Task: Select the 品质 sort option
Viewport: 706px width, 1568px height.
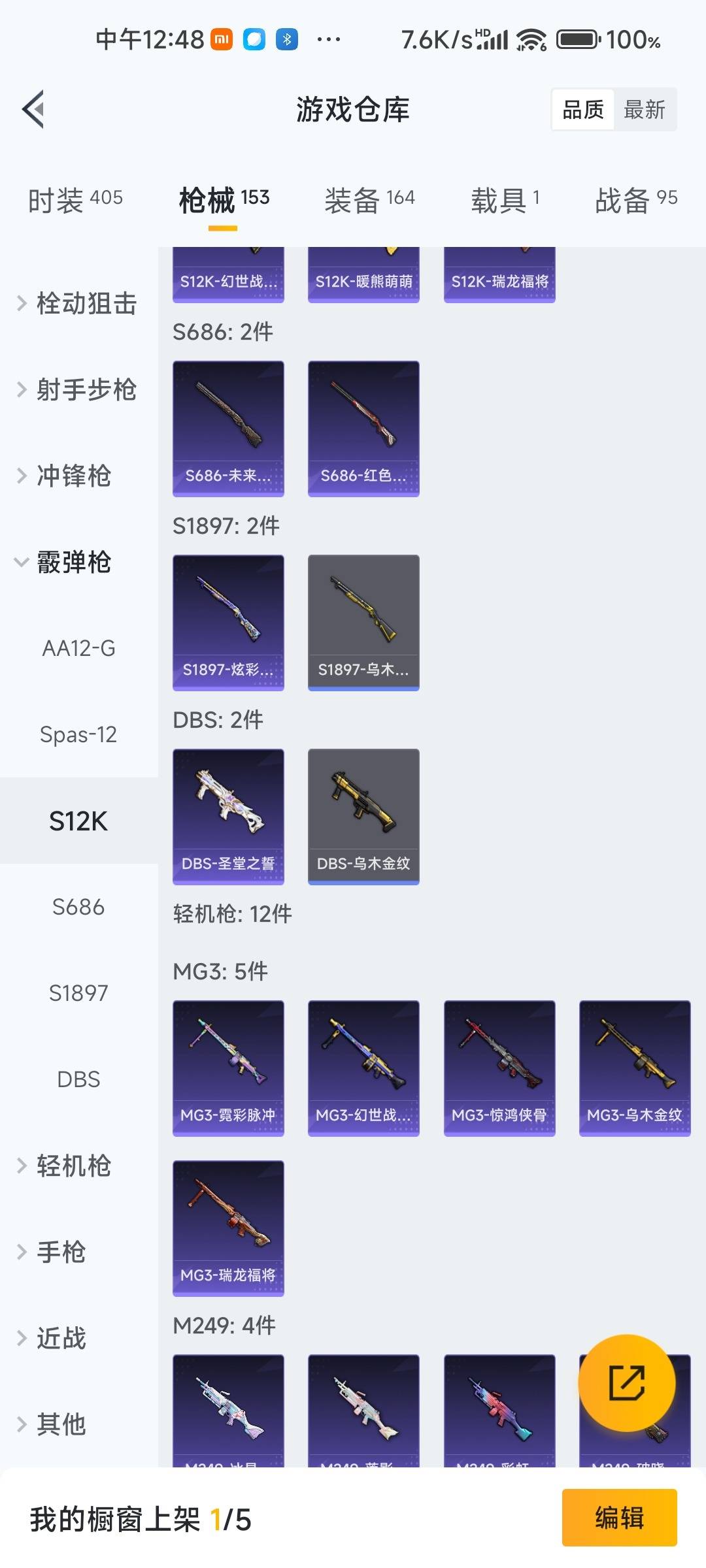Action: 584,109
